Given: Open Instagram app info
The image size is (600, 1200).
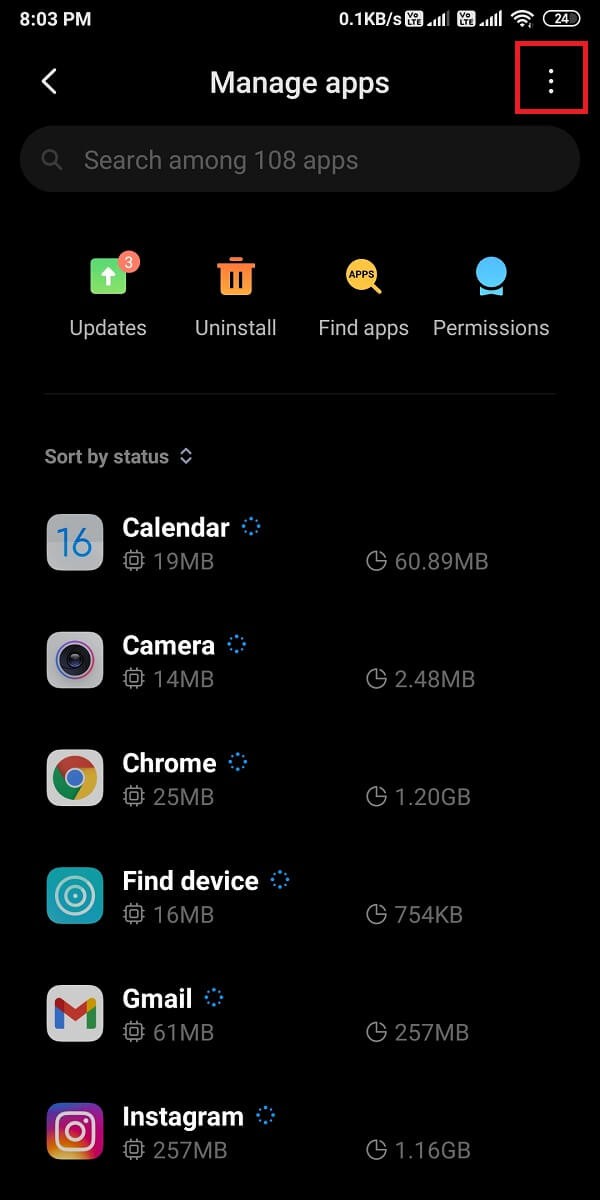Looking at the screenshot, I should click(300, 1131).
